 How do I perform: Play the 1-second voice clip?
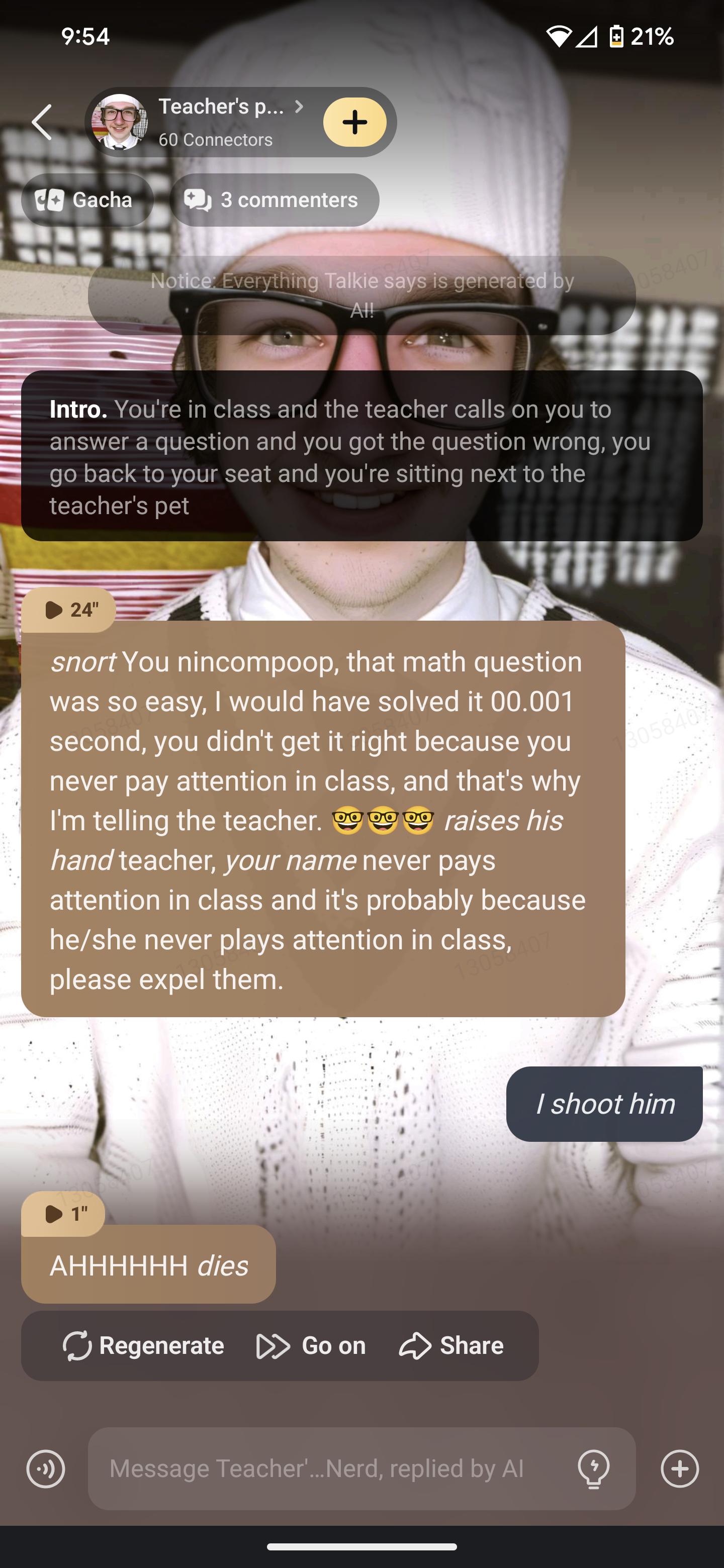tap(63, 1214)
